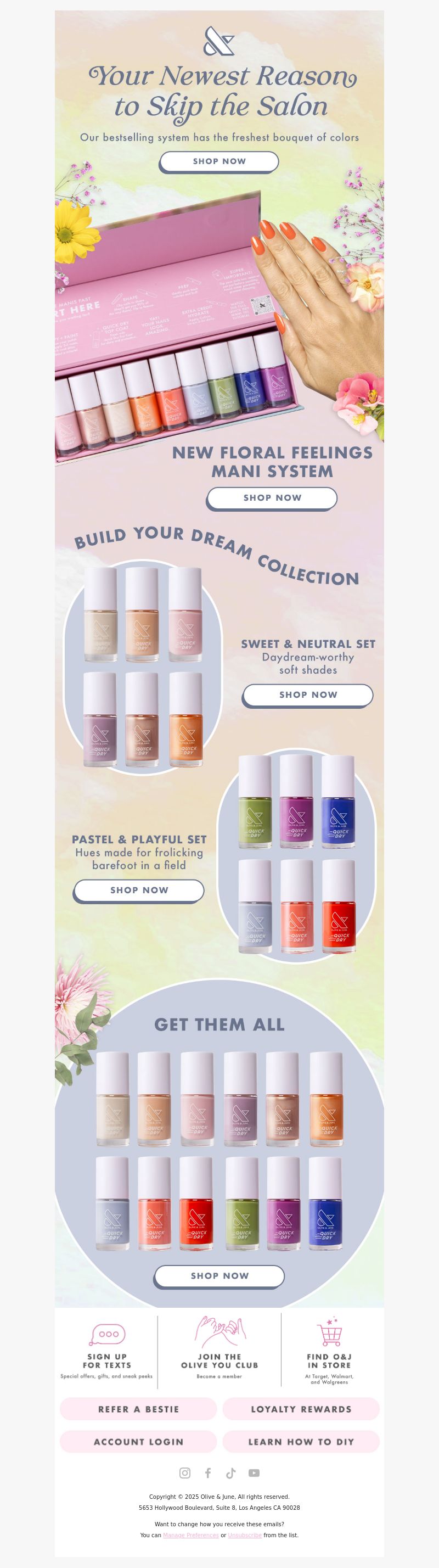Viewport: 439px width, 1568px height.
Task: Go to Account Login
Action: pyautogui.click(x=138, y=1441)
